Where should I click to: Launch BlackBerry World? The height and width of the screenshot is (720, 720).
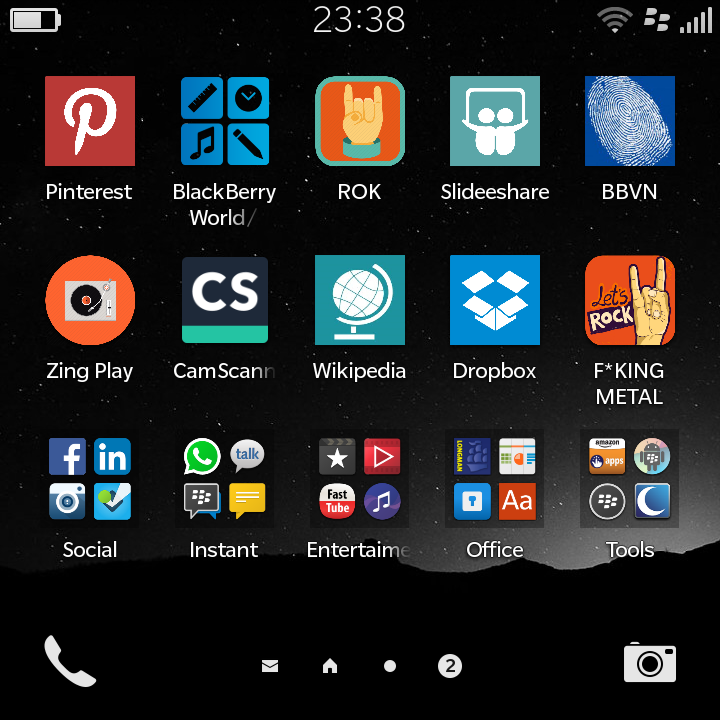225,121
